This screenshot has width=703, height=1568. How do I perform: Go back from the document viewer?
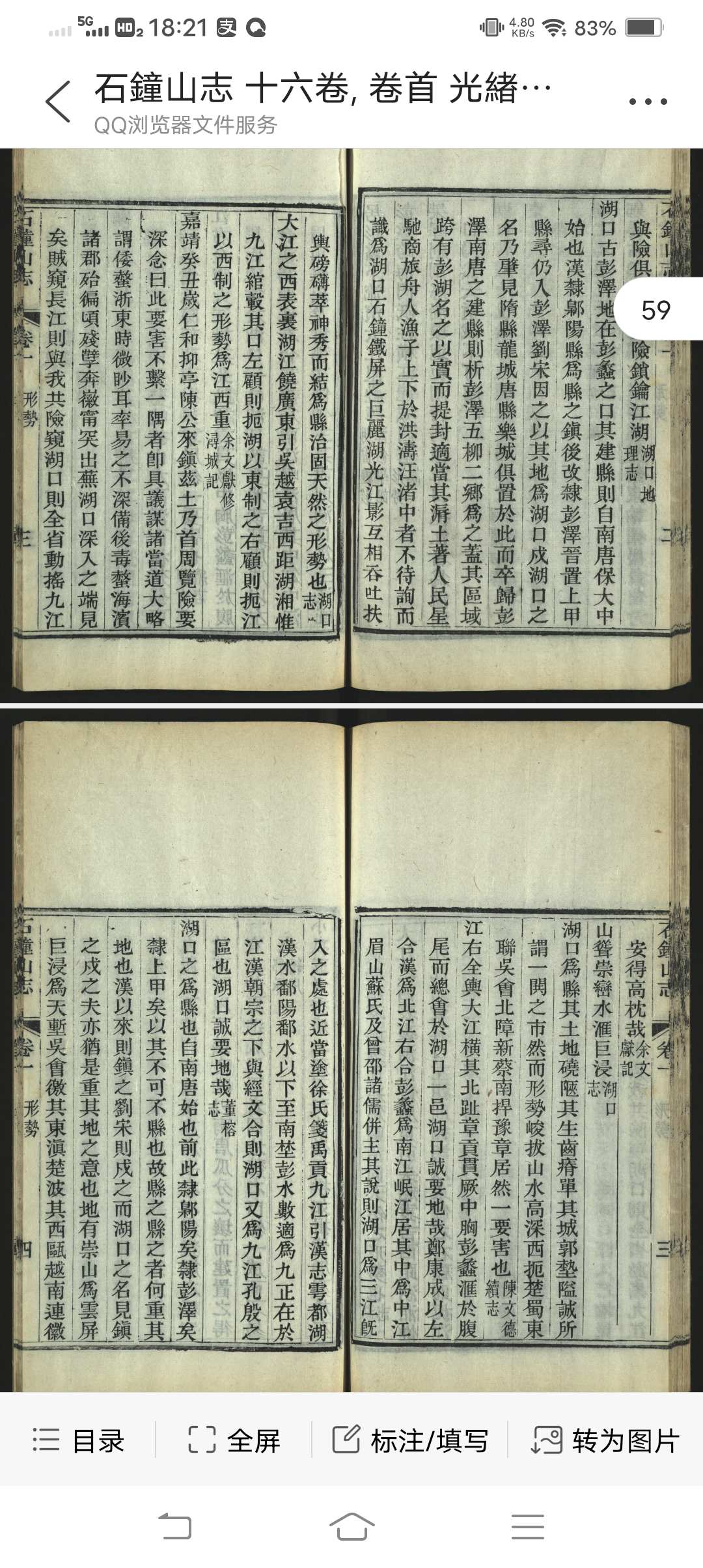point(57,102)
